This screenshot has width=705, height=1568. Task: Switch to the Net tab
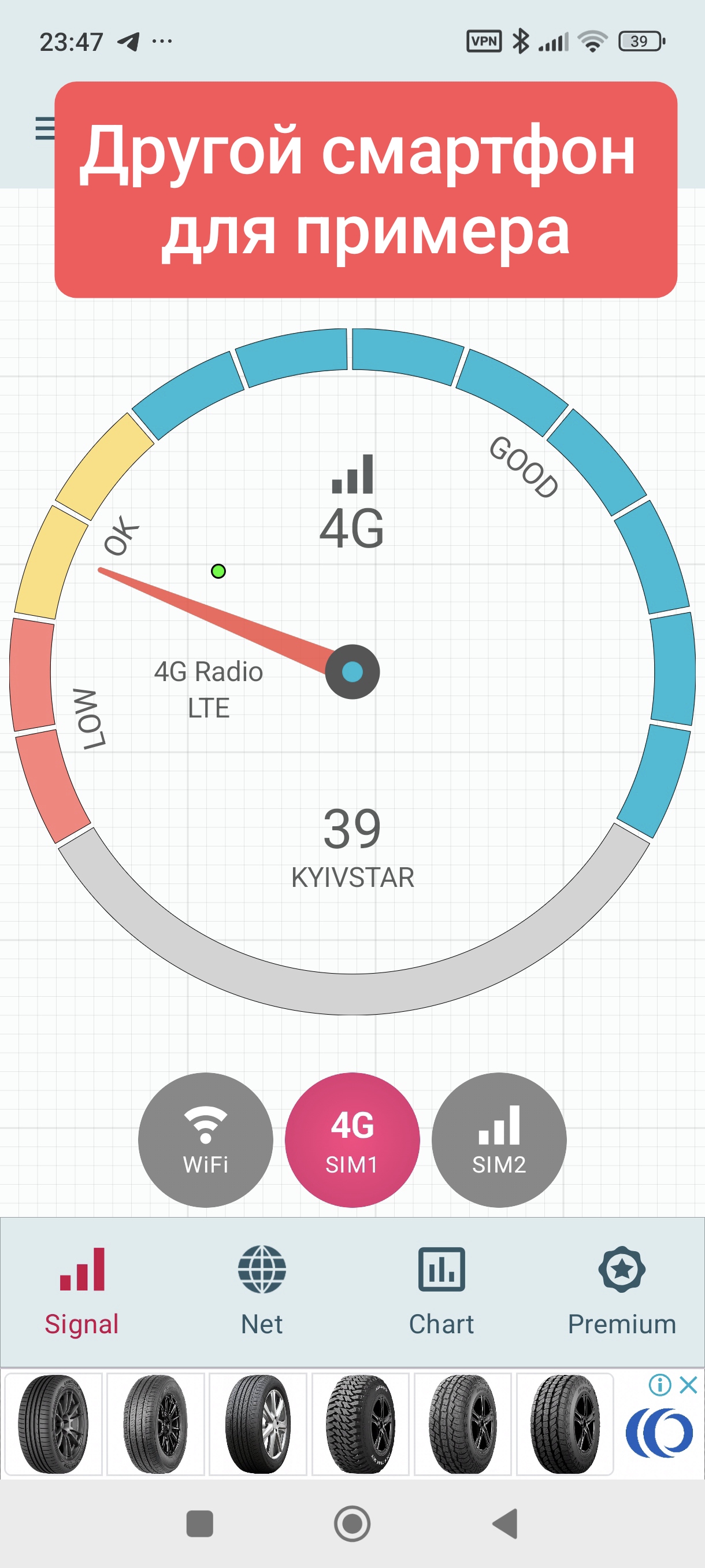262,1290
